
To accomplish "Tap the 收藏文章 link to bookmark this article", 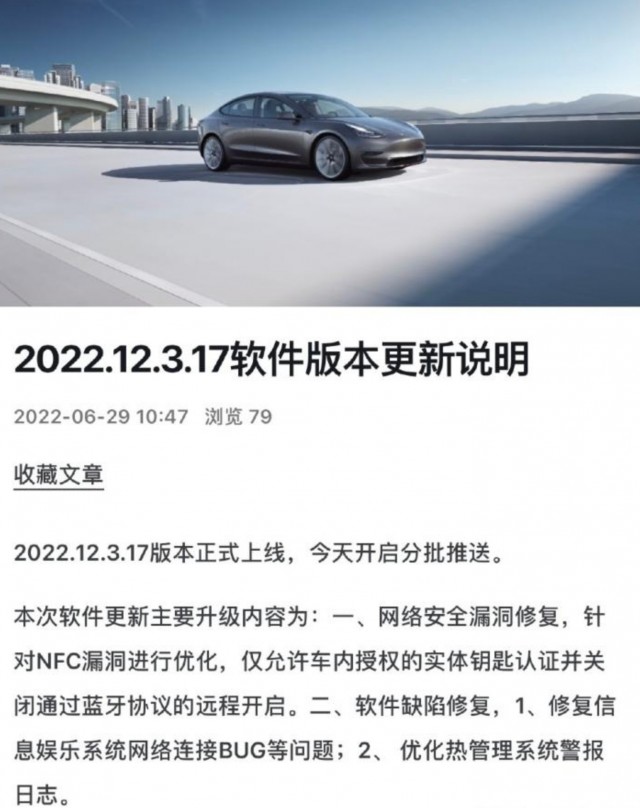I will point(59,475).
